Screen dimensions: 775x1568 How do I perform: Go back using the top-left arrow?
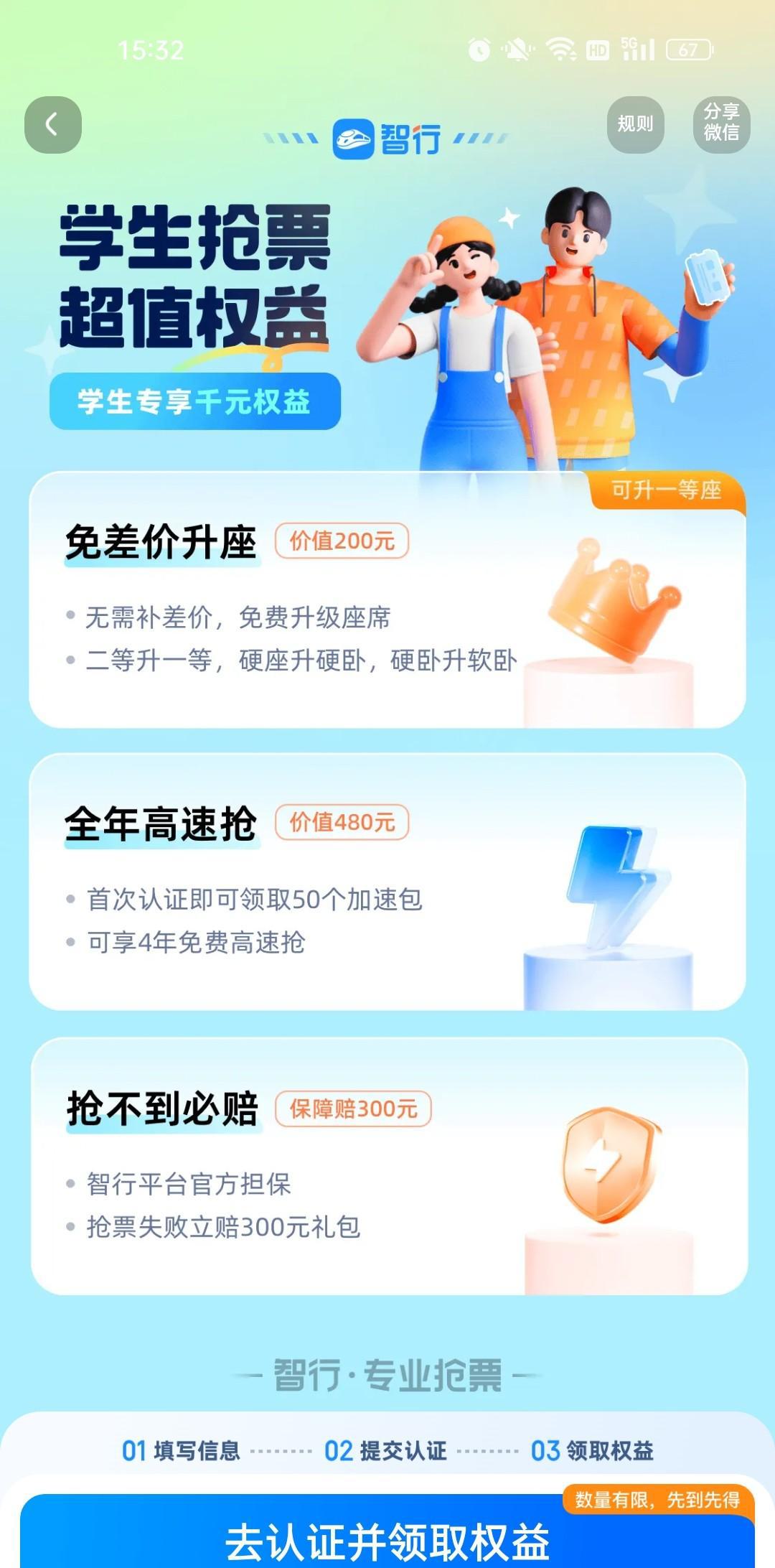click(52, 125)
